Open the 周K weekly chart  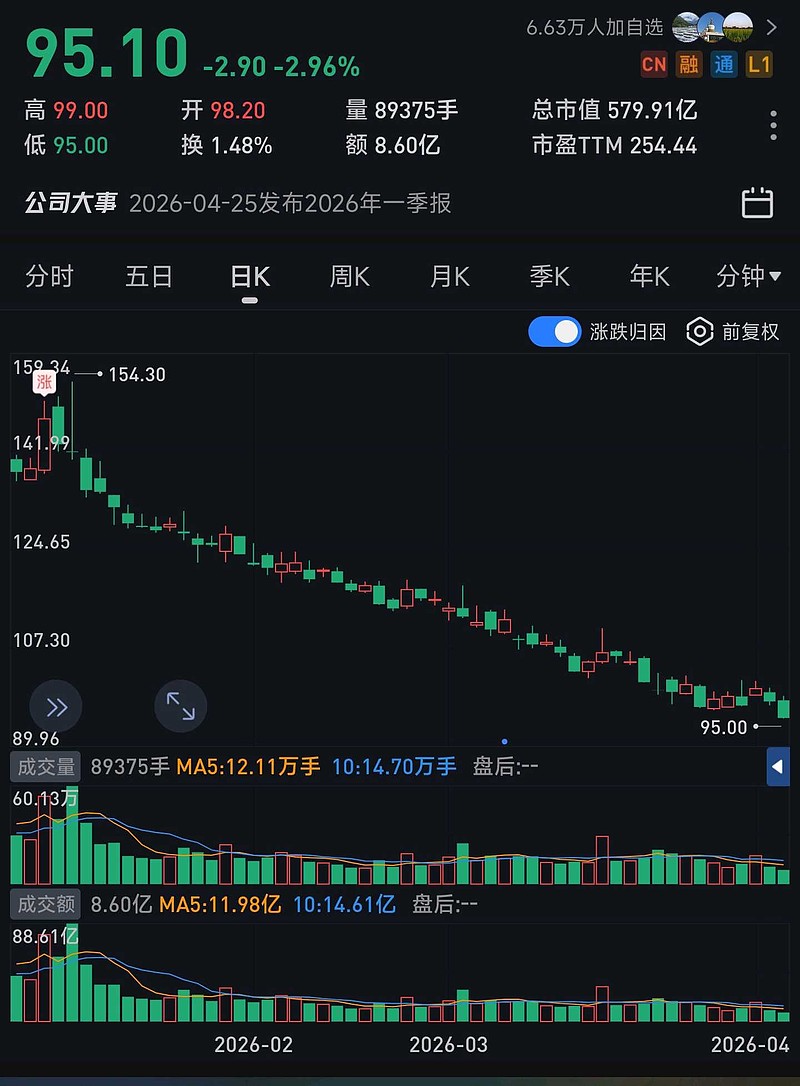(349, 277)
